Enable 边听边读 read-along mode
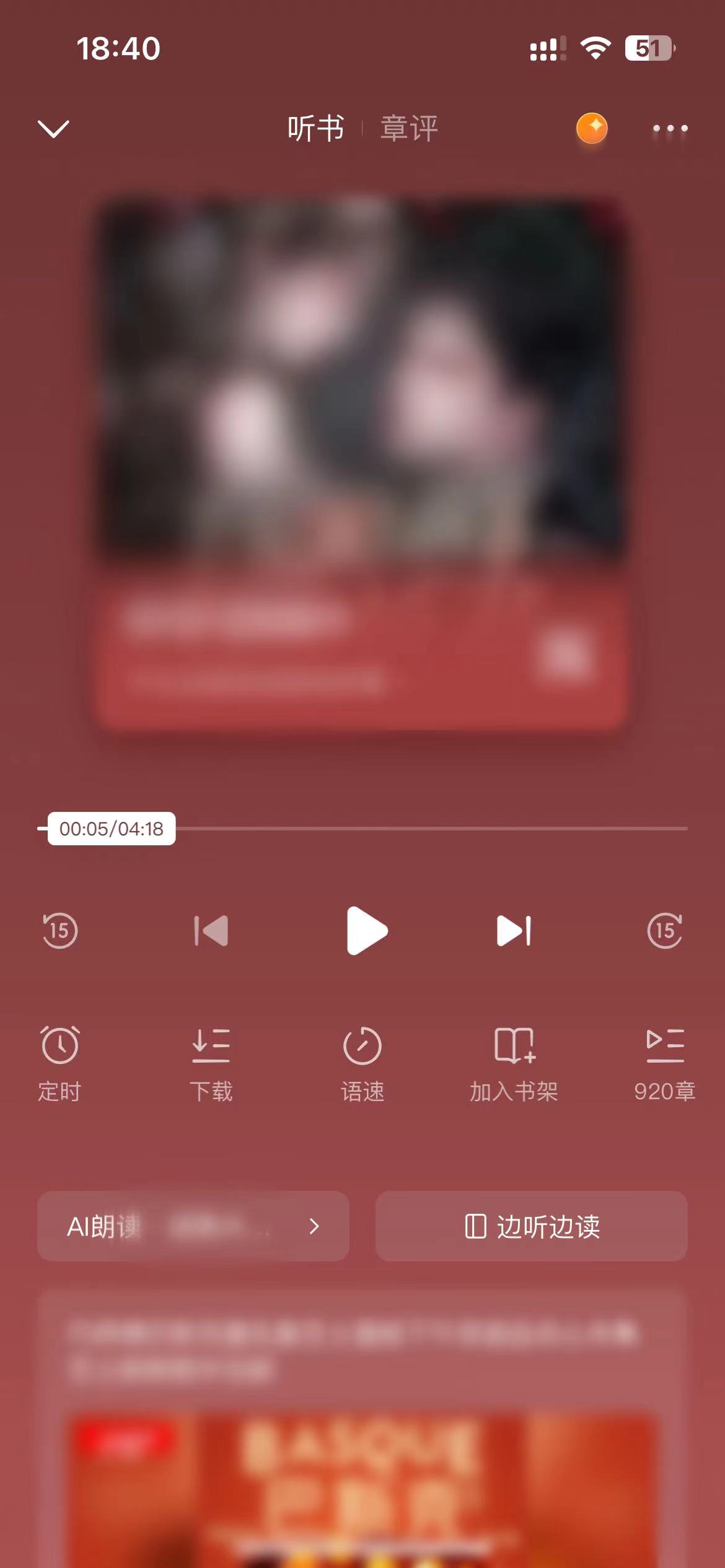This screenshot has height=1568, width=725. click(531, 1226)
